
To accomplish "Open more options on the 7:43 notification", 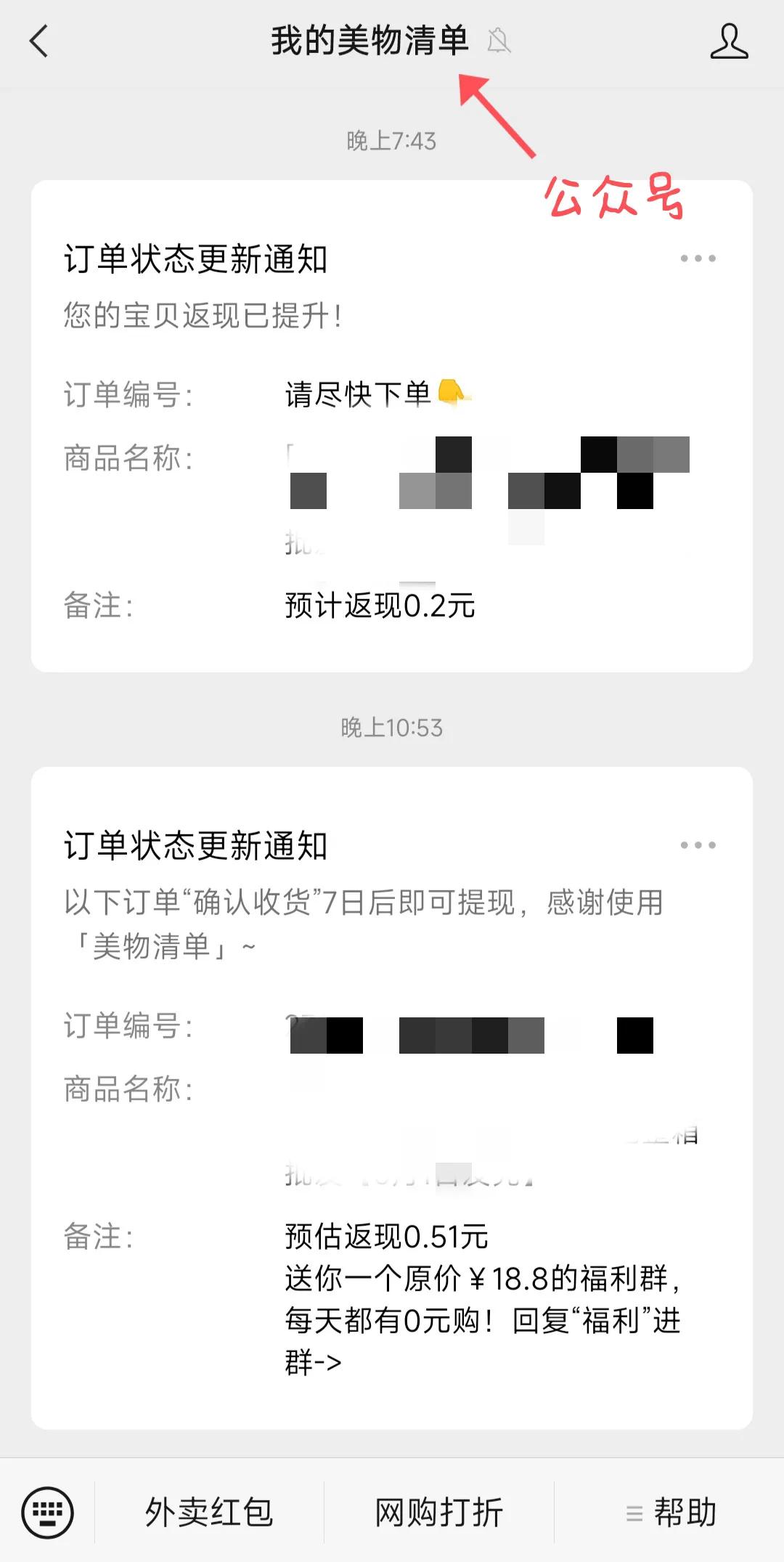I will [x=697, y=258].
